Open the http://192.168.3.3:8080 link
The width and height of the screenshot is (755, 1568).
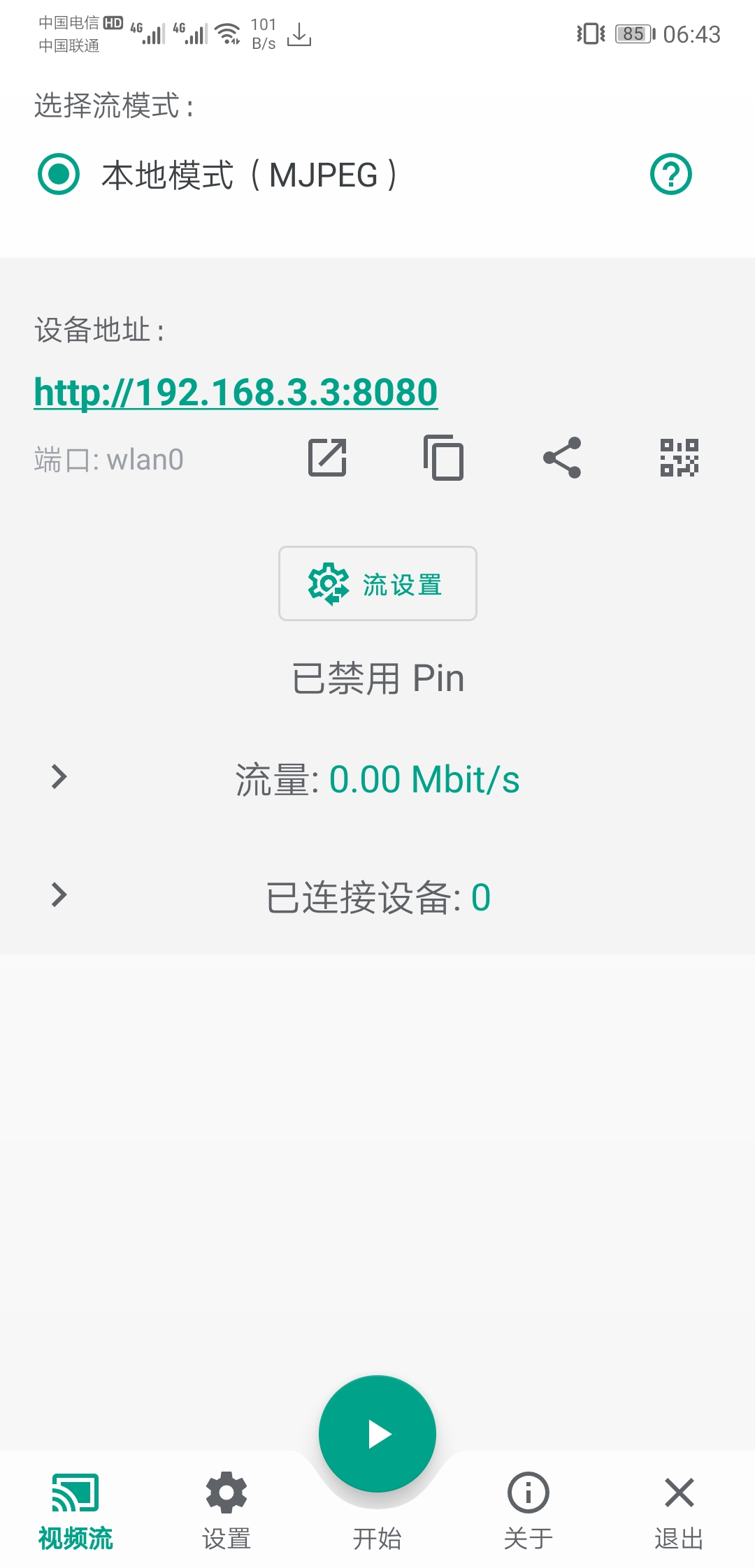coord(236,392)
